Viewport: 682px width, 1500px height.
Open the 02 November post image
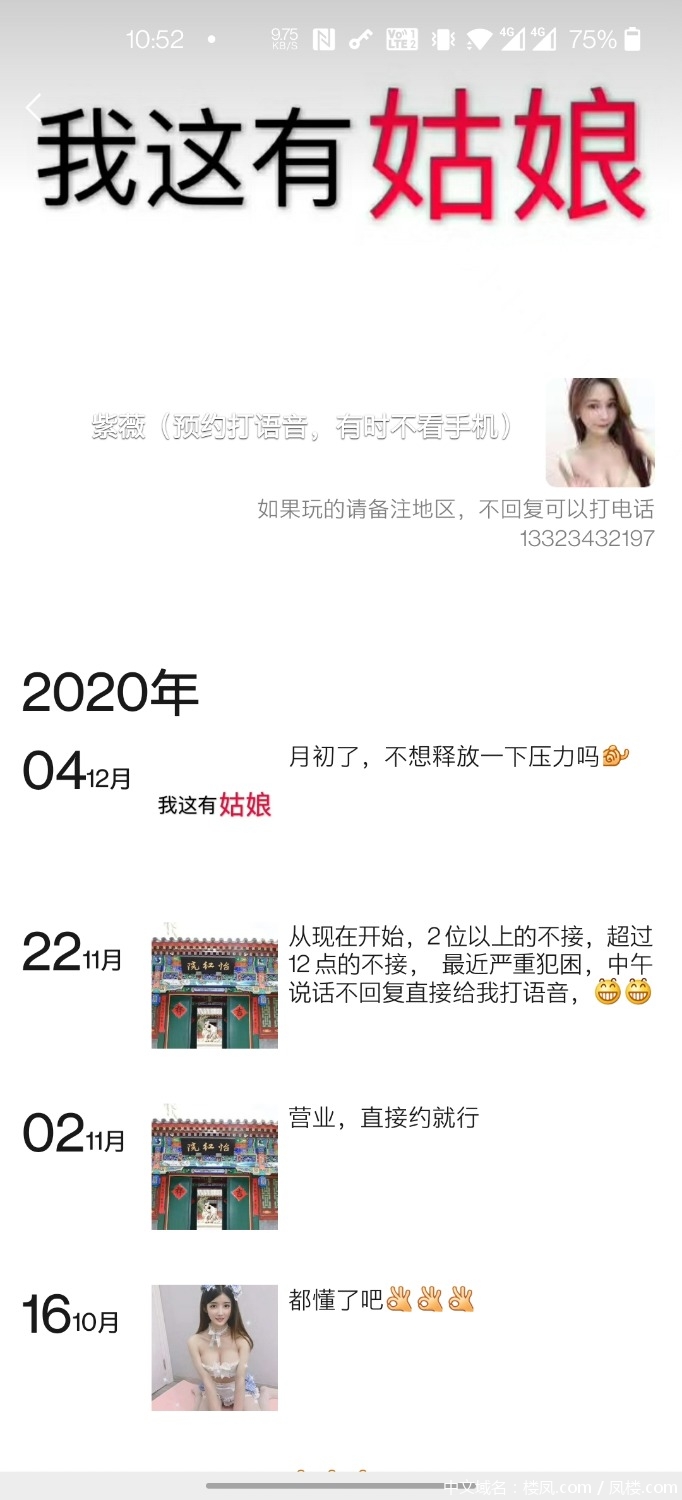pos(214,1166)
